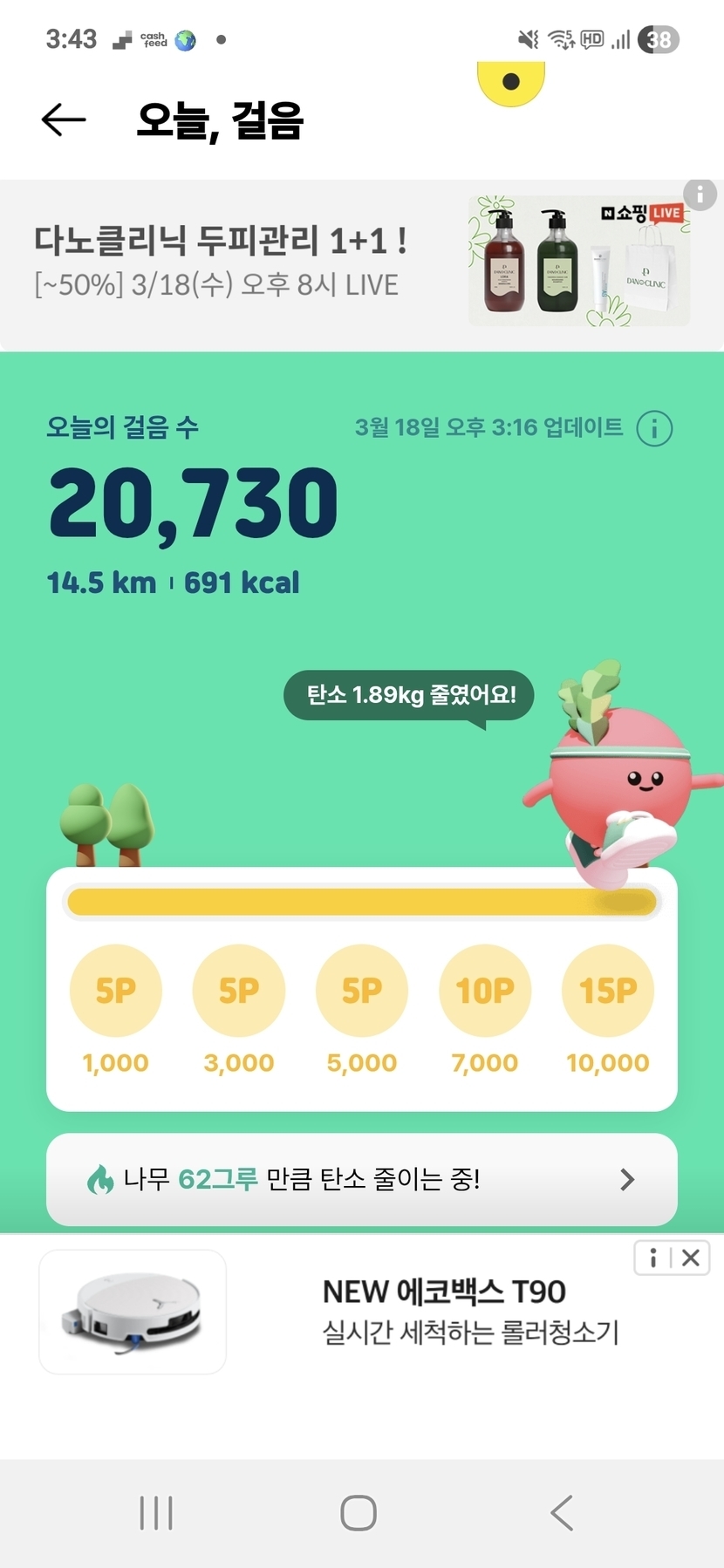Claim the 5P reward for 5,000 steps
This screenshot has width=724, height=1568.
click(362, 991)
